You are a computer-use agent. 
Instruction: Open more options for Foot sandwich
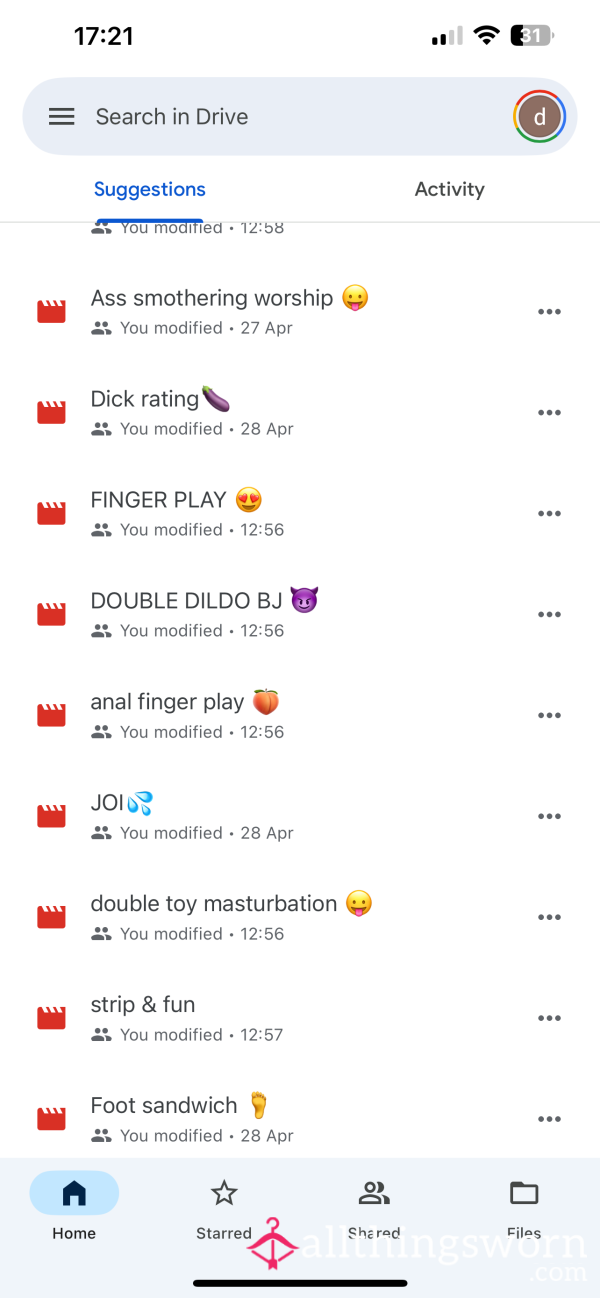[549, 1119]
